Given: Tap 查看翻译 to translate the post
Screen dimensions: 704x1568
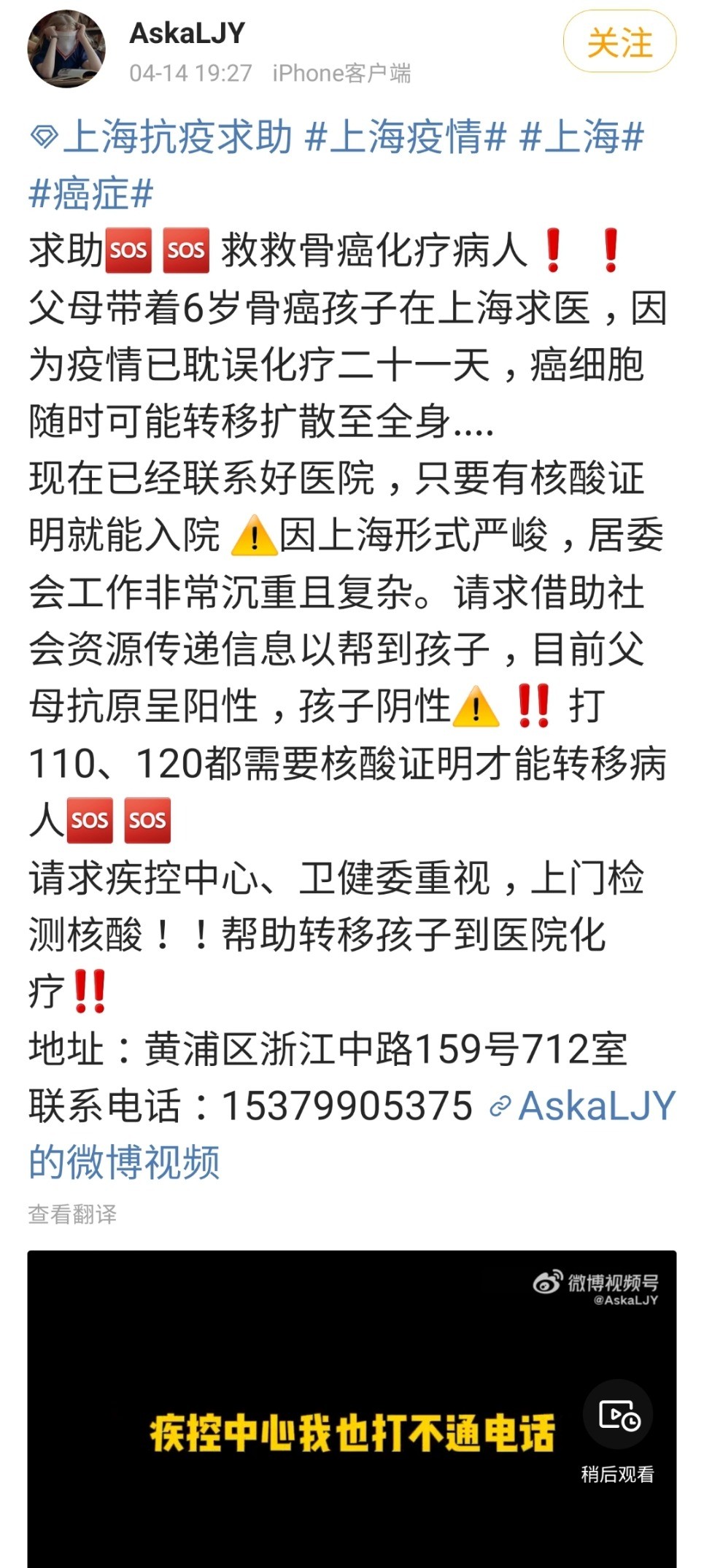Looking at the screenshot, I should (72, 1214).
